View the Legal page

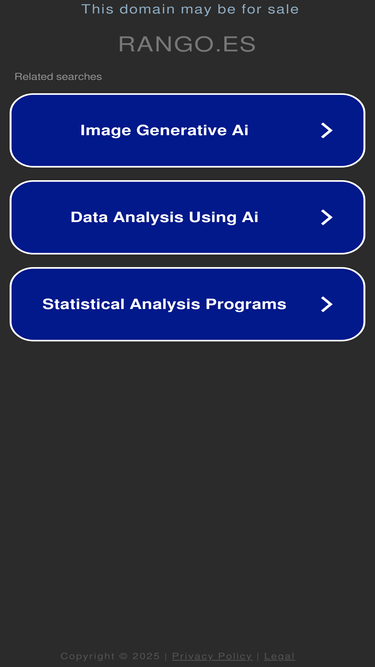(x=279, y=656)
